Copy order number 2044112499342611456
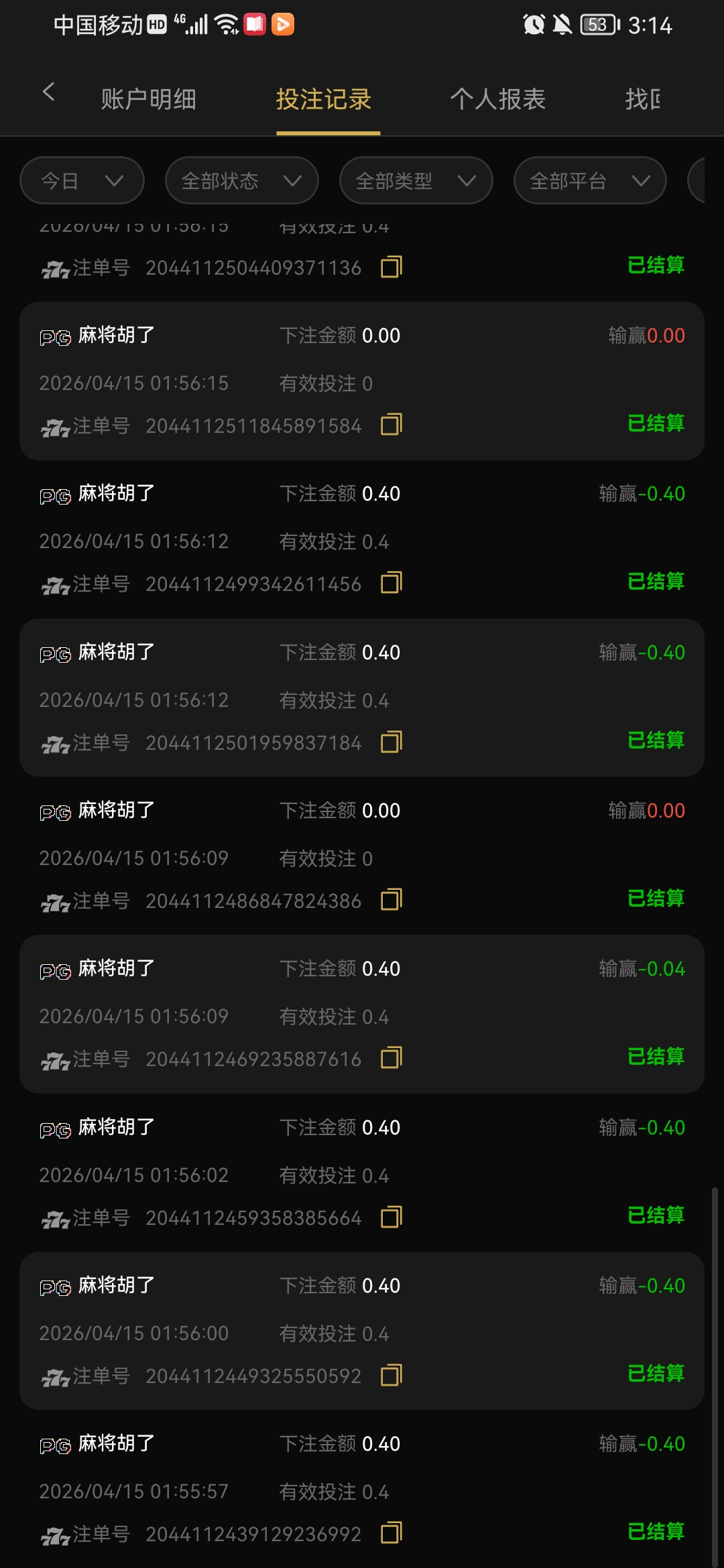724x1568 pixels. [392, 583]
